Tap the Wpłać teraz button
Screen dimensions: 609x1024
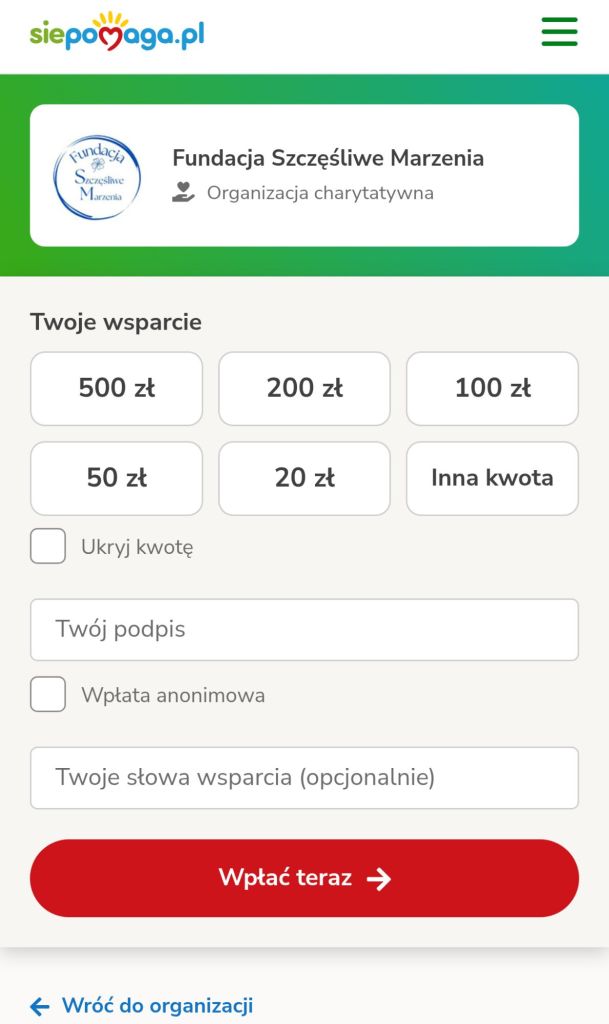tap(304, 878)
